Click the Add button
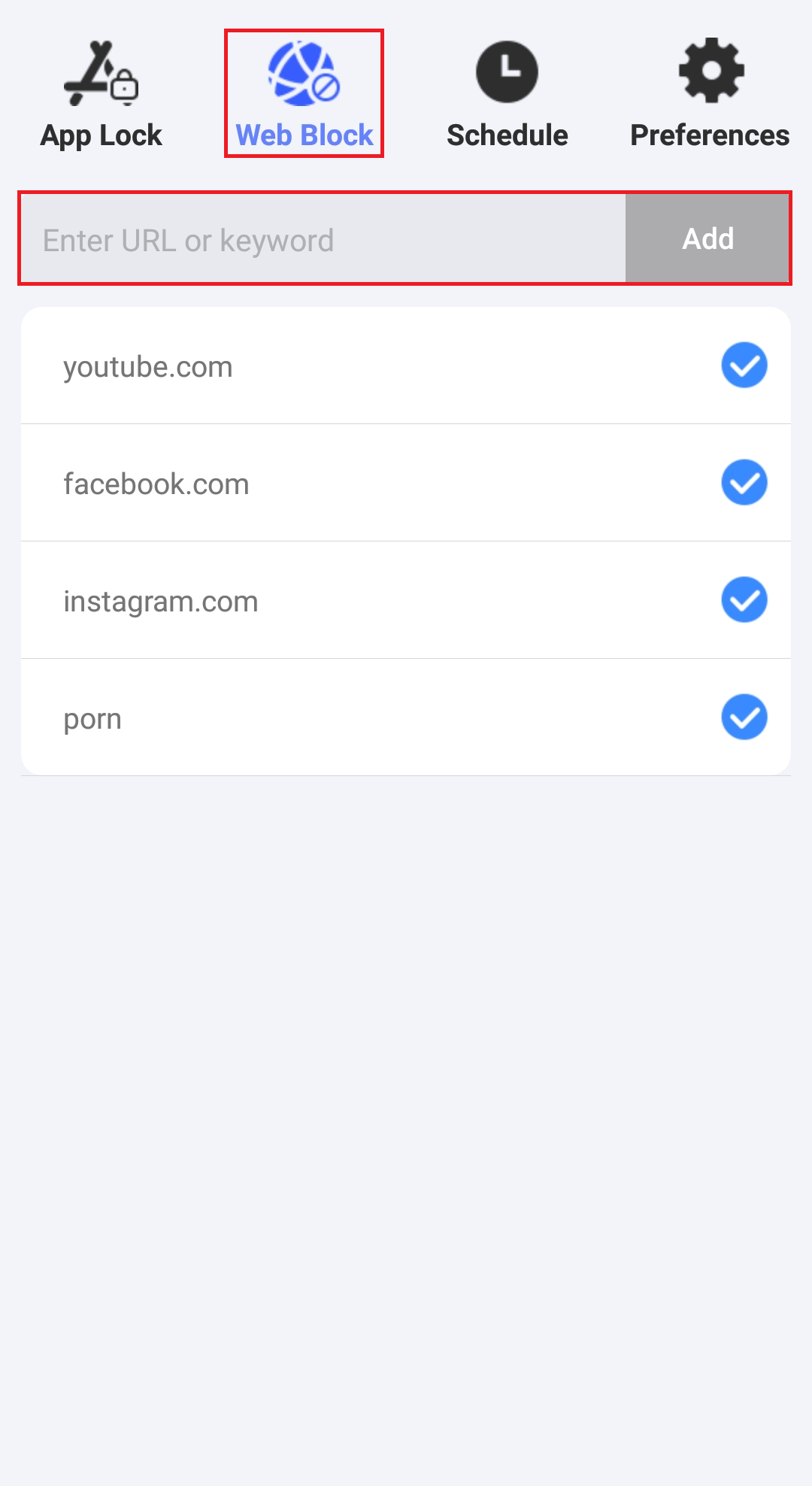Screen dimensions: 812x1486 (707, 238)
